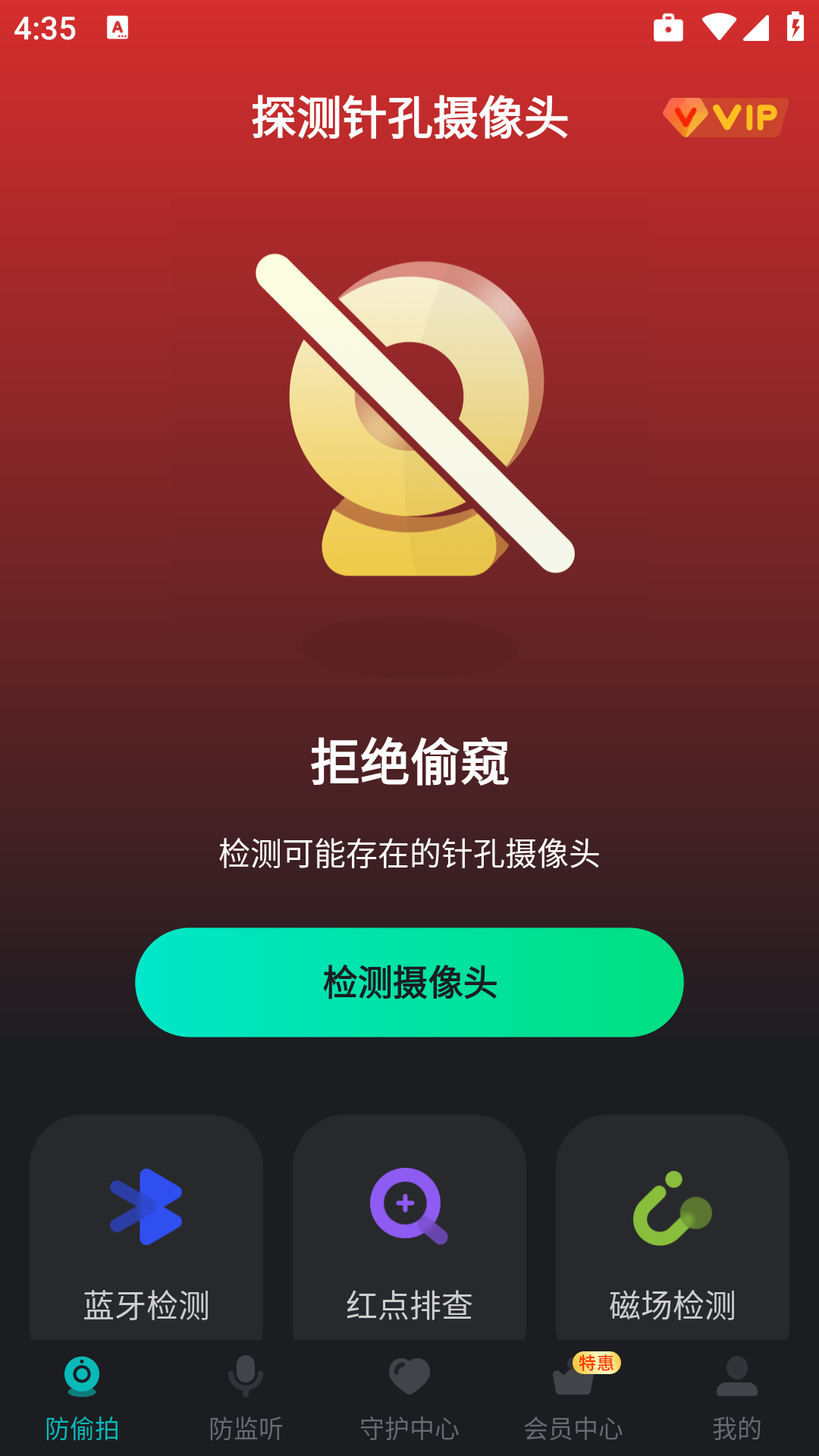819x1456 pixels.
Task: Open 蓝牙检测 Bluetooth detection card
Action: pyautogui.click(x=146, y=1228)
